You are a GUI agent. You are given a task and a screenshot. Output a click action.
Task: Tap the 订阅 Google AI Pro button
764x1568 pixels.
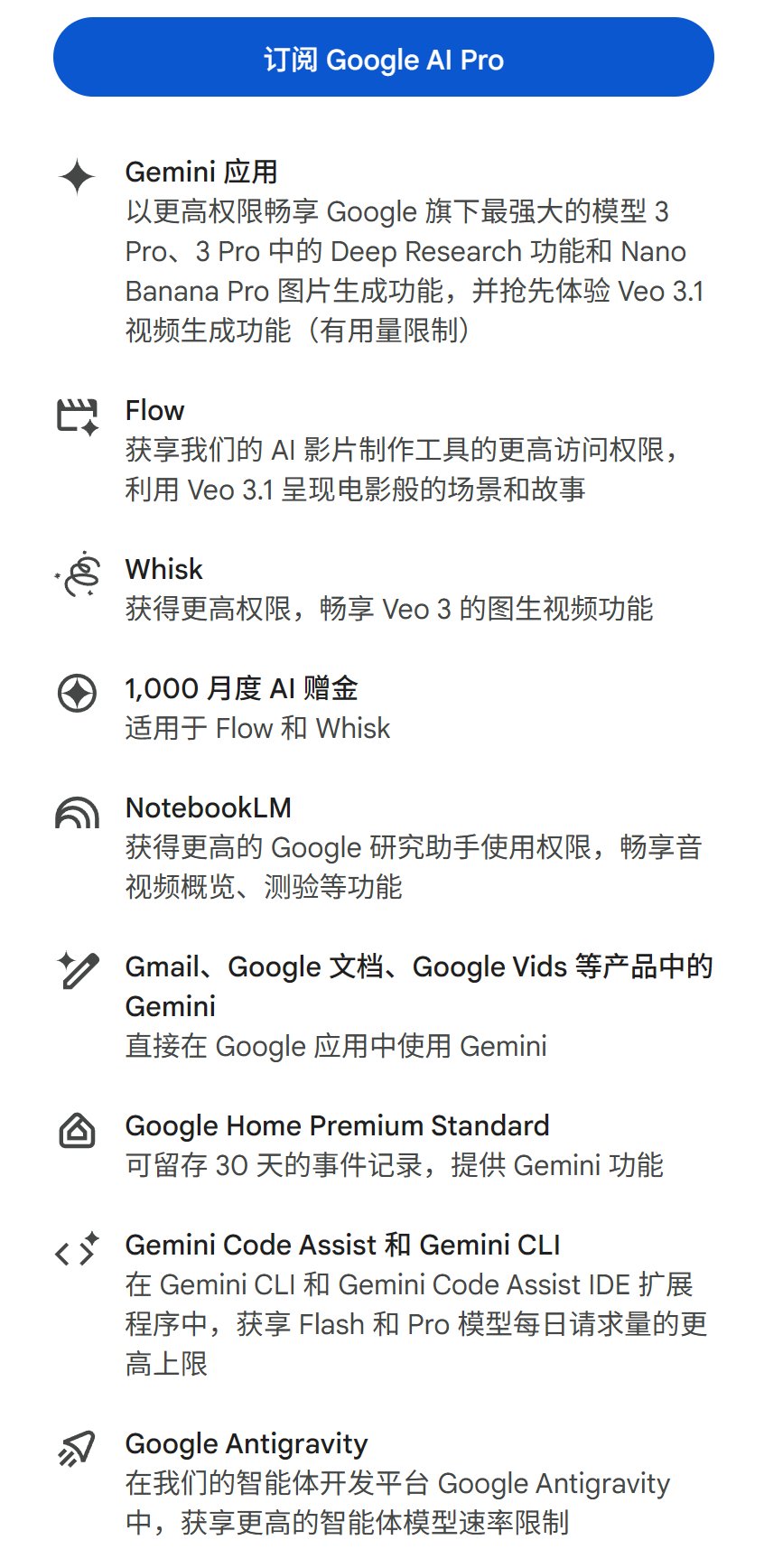pyautogui.click(x=383, y=59)
